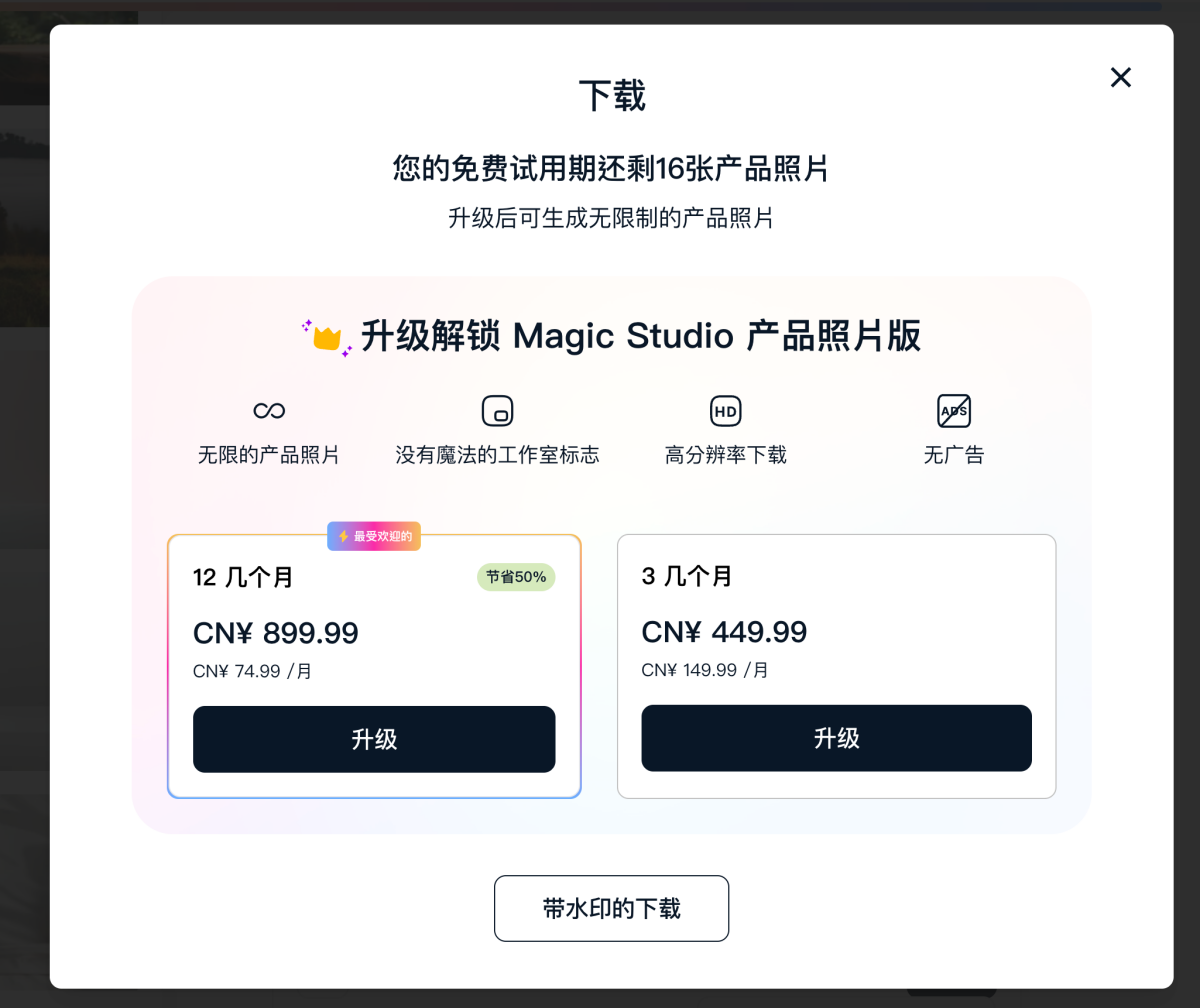Screen dimensions: 1200x1008
Task: Tap 升级 under the 12-month plan
Action: coord(374,739)
